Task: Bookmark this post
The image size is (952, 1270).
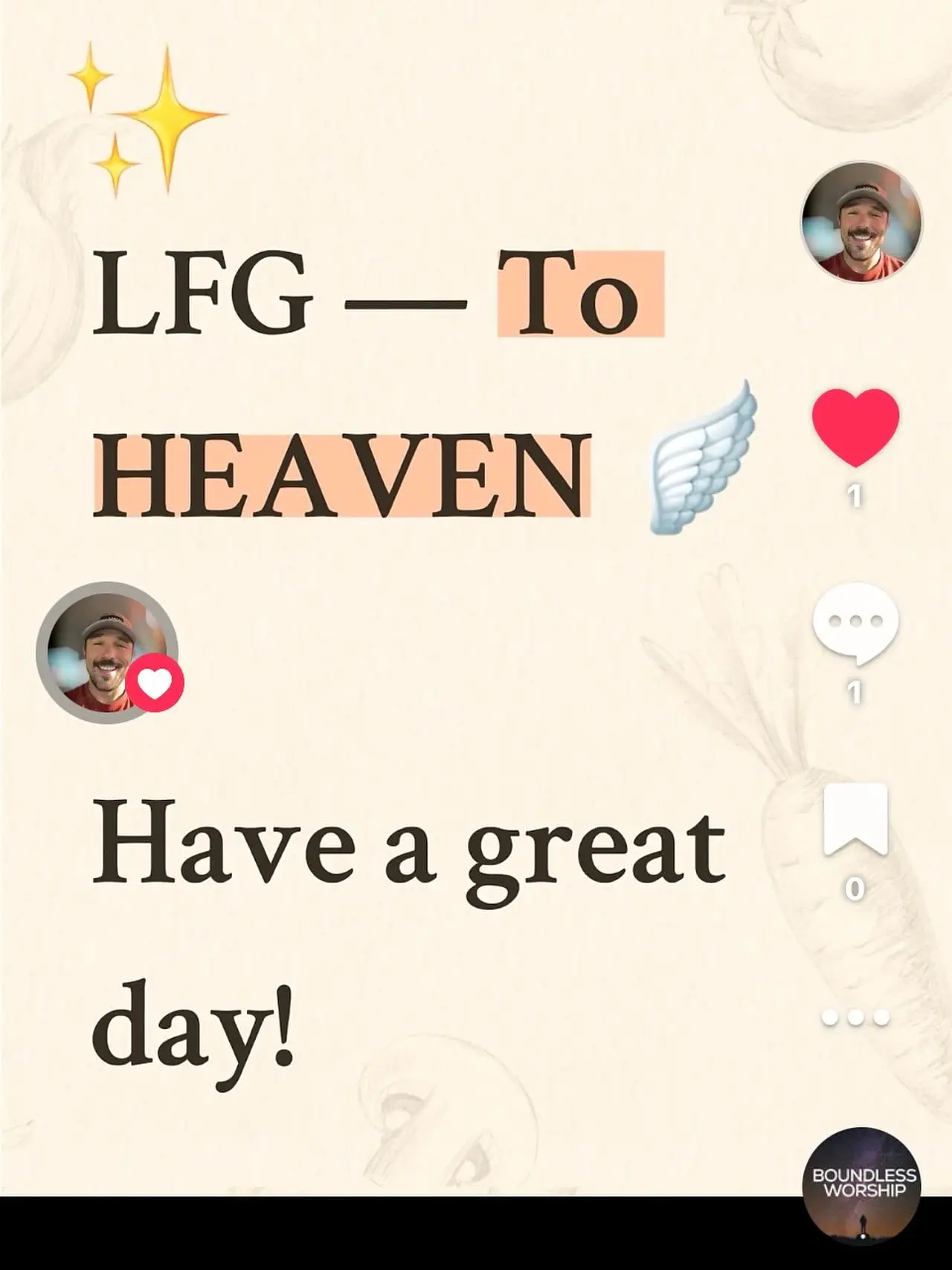Action: tap(855, 818)
